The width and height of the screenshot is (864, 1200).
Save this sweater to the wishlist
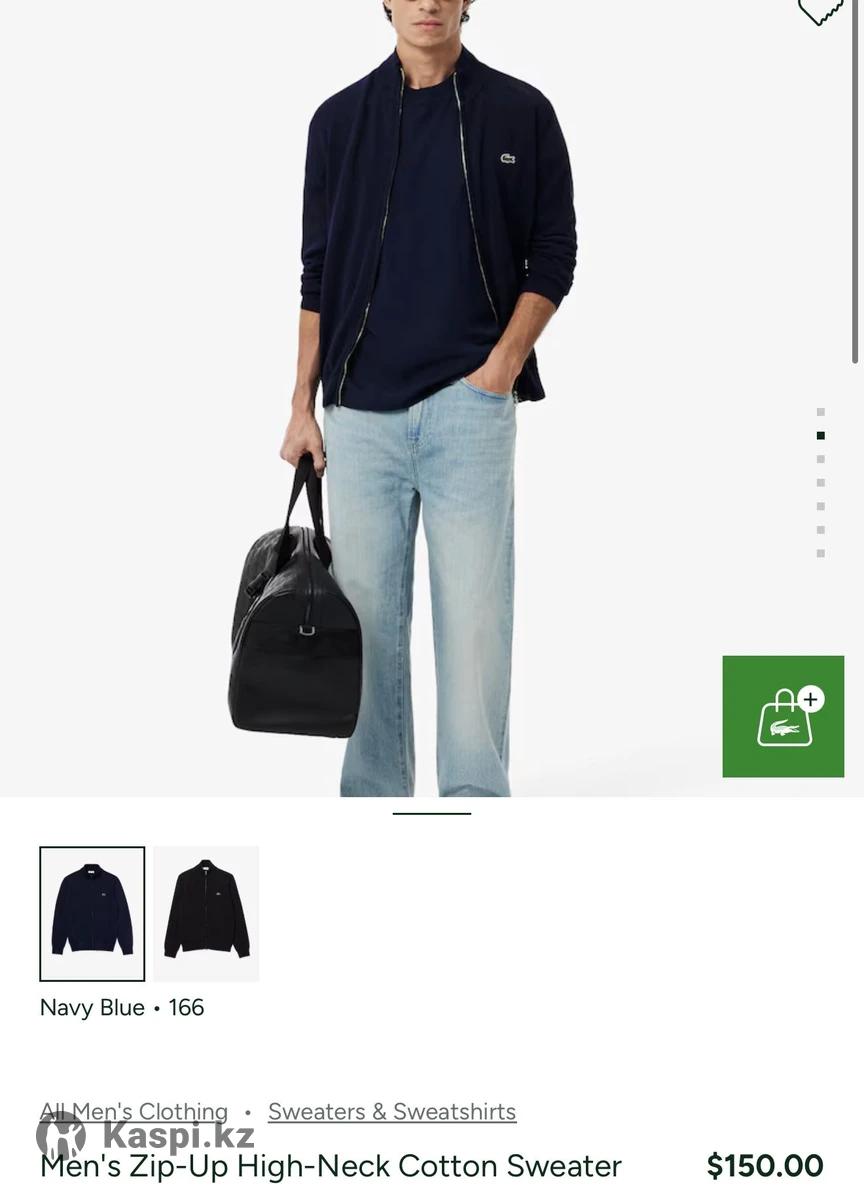coord(821,10)
